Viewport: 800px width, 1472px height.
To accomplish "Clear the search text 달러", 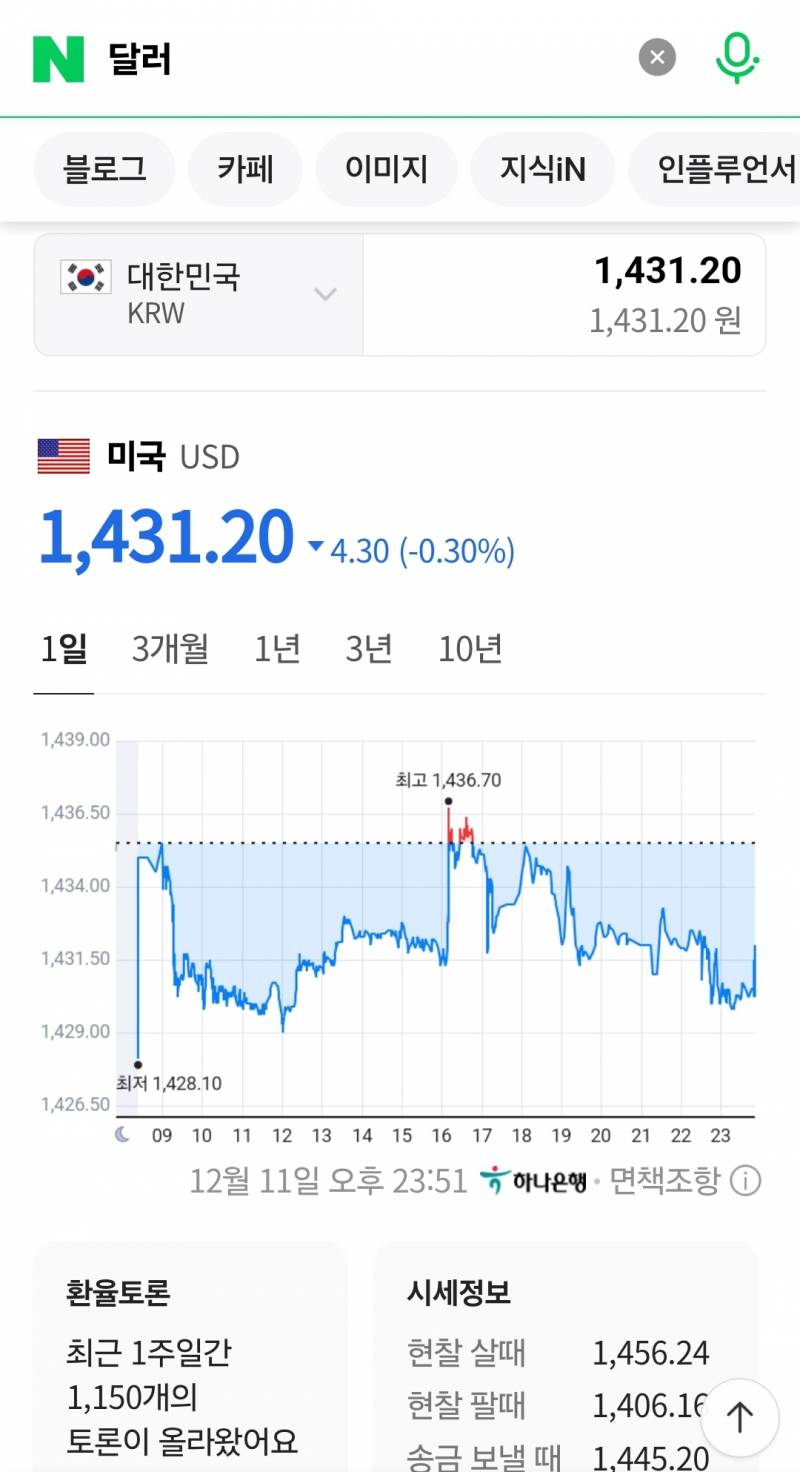I will tap(657, 58).
